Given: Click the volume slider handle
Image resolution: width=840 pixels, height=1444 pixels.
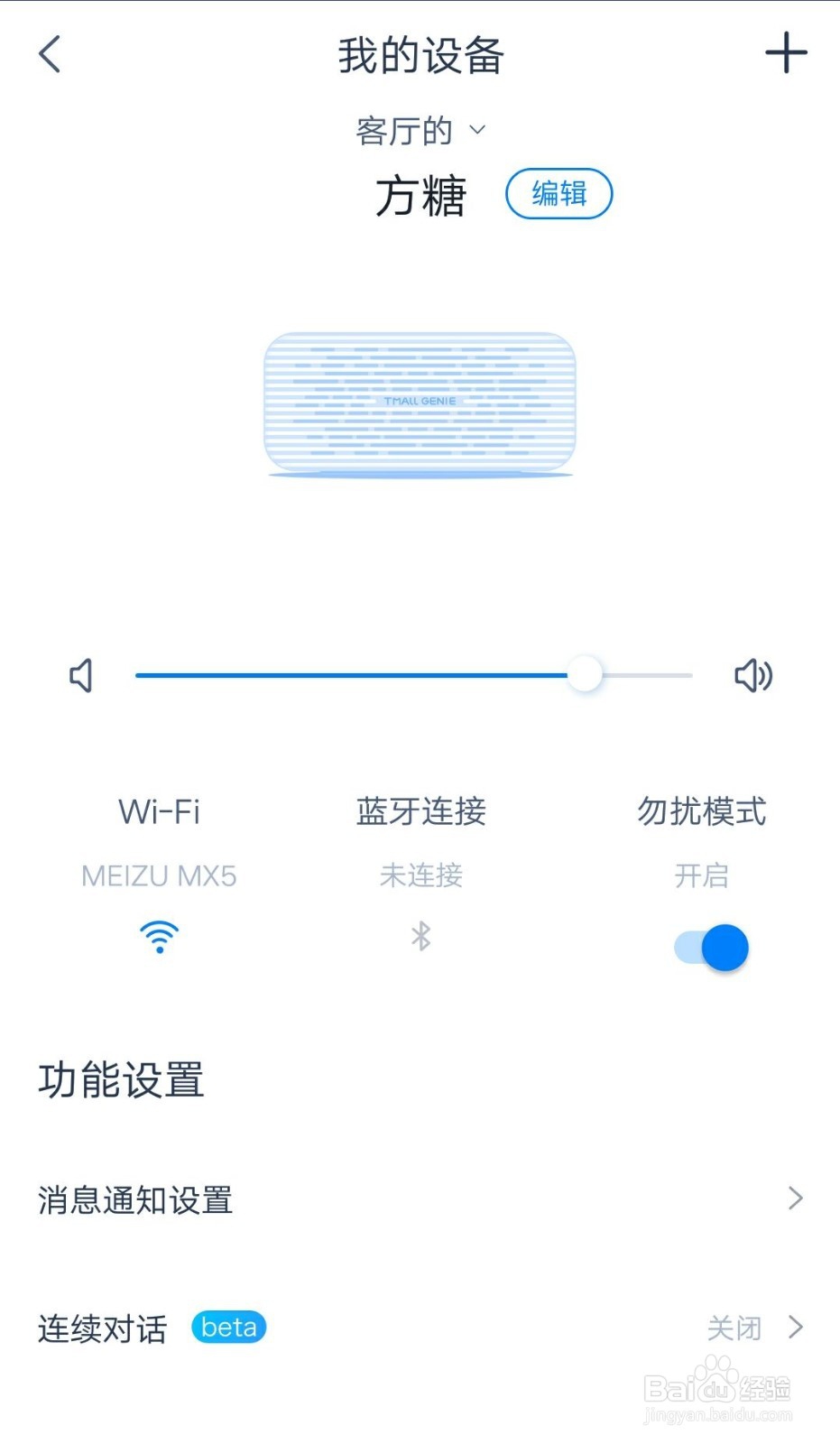Looking at the screenshot, I should pyautogui.click(x=585, y=674).
